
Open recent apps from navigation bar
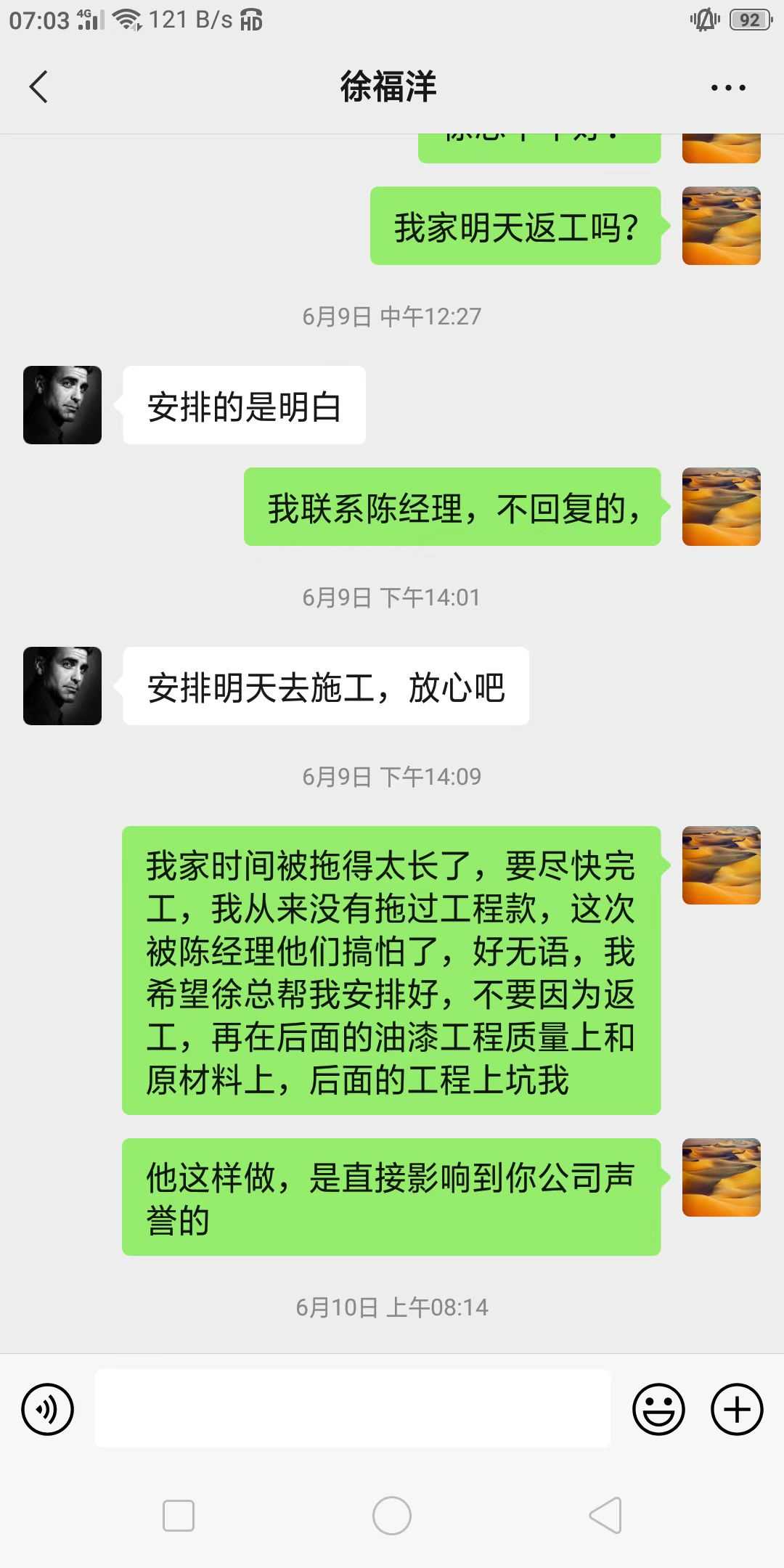(179, 1516)
